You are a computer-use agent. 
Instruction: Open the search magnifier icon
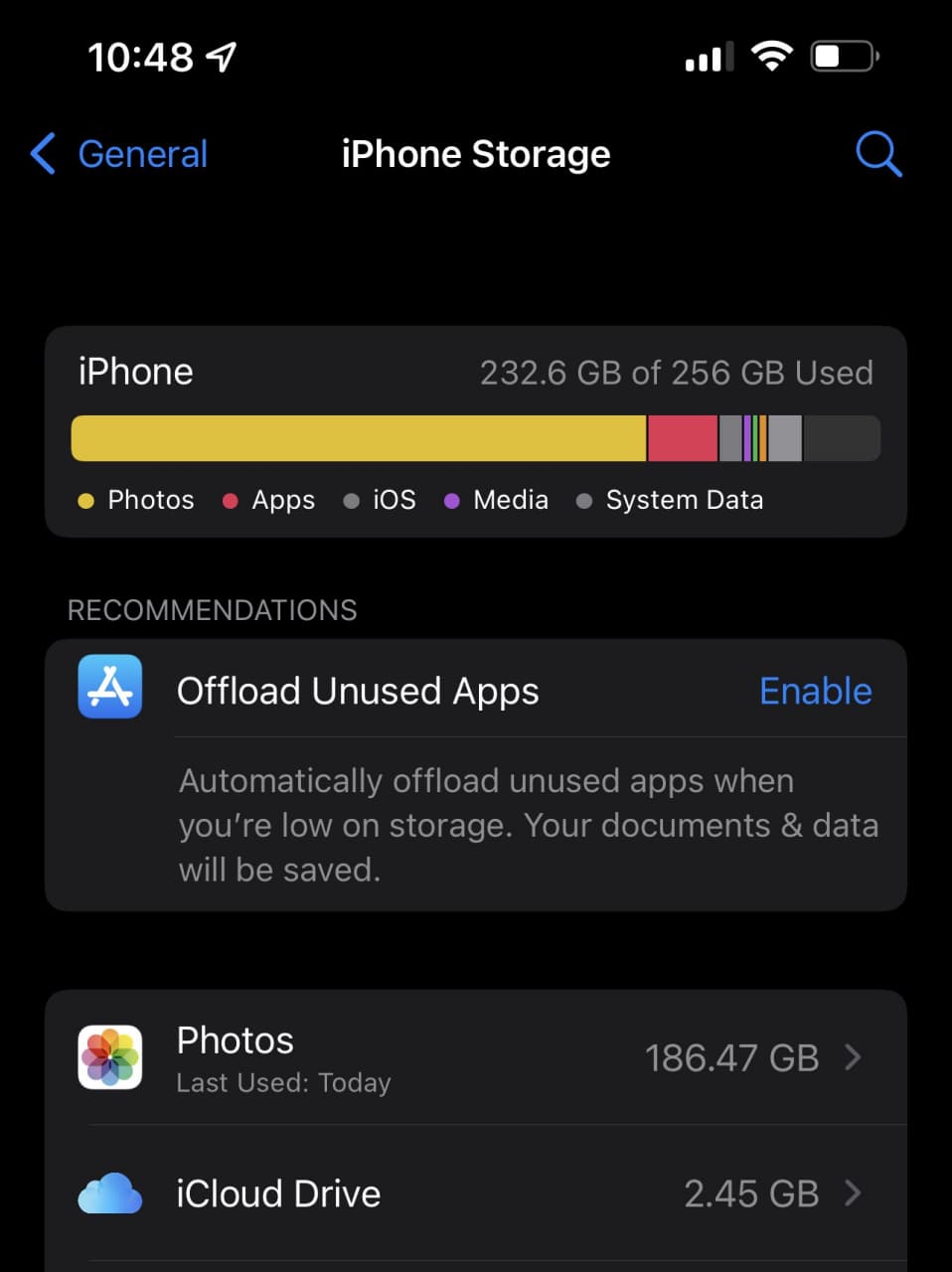point(877,155)
